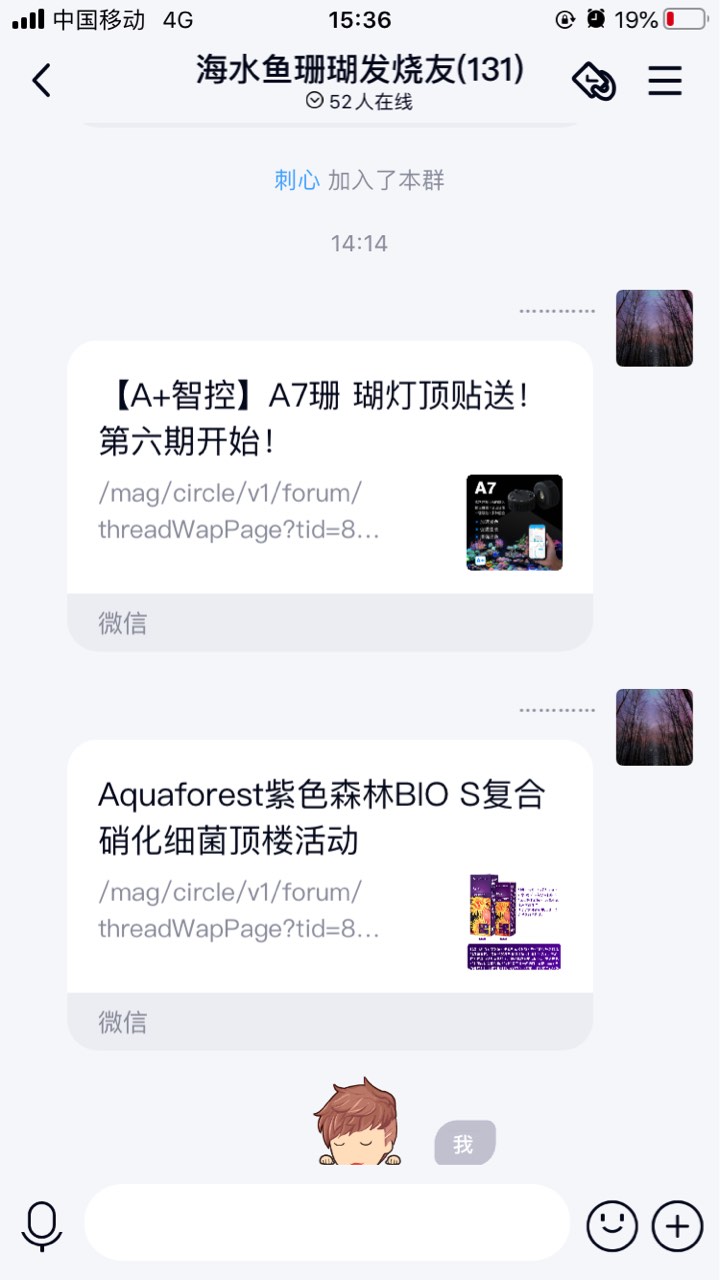Open the group chat menu
This screenshot has width=720, height=1280.
pyautogui.click(x=665, y=81)
